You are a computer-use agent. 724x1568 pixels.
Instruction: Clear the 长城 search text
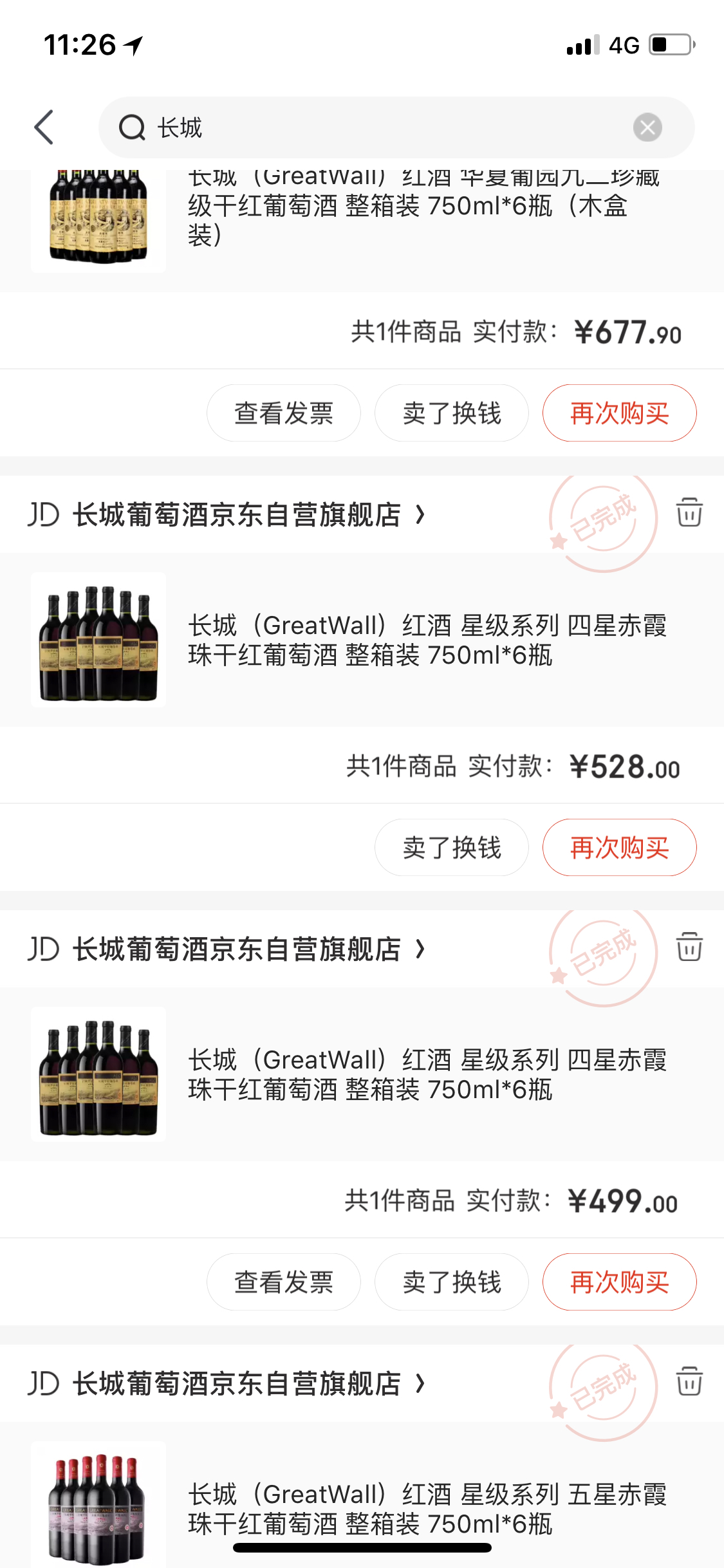point(647,127)
